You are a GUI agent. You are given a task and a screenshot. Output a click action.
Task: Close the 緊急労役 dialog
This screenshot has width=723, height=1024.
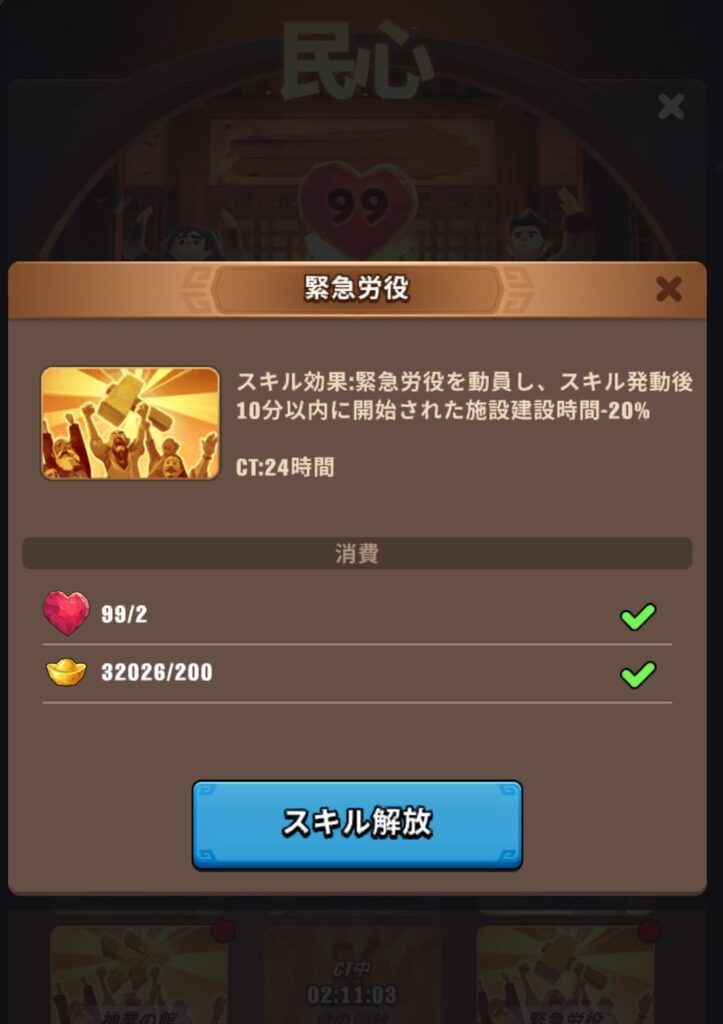(668, 290)
